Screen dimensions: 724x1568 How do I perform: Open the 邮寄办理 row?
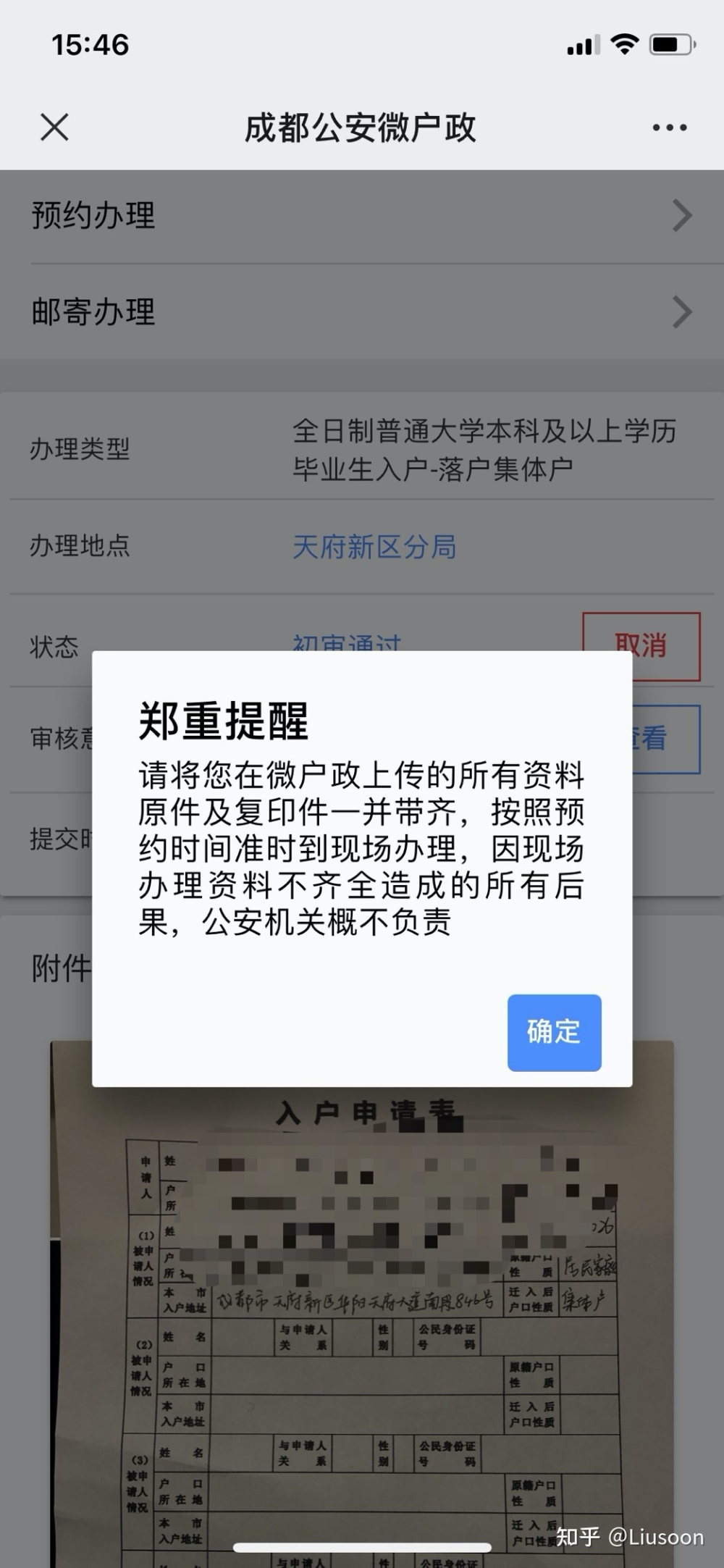tap(362, 312)
